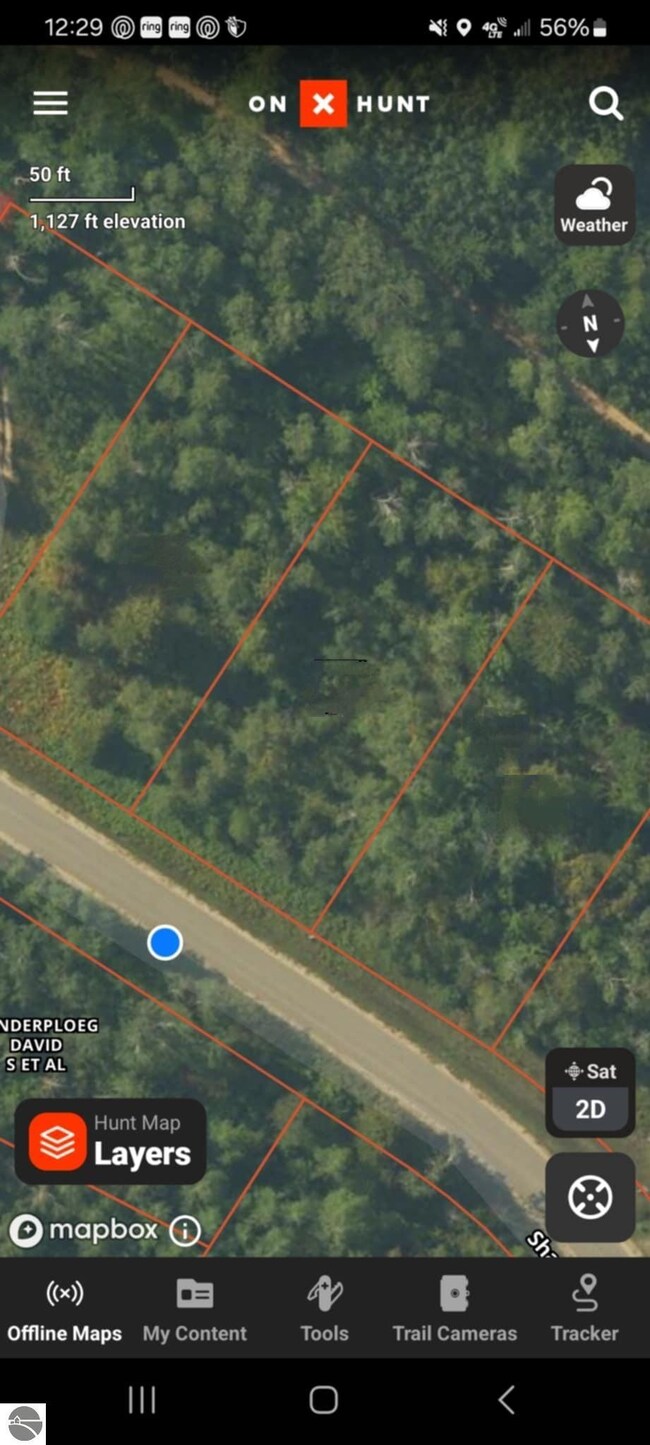Image resolution: width=650 pixels, height=1445 pixels.
Task: Open Hunt Map Layers
Action: (110, 1141)
